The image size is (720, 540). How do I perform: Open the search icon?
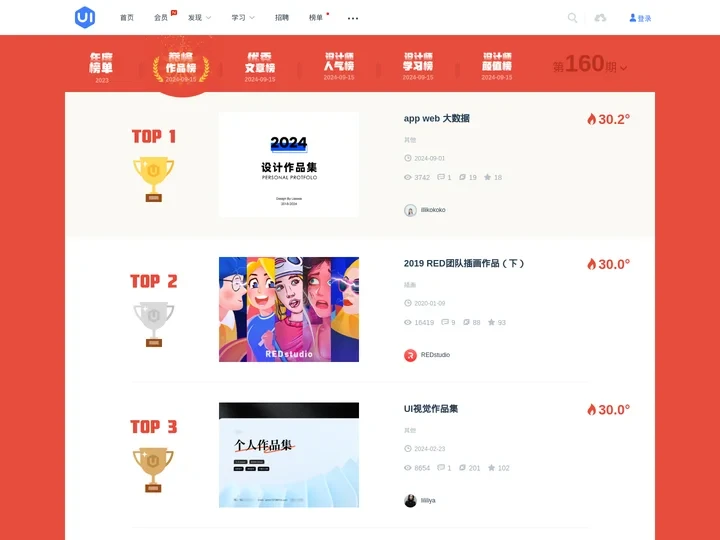pyautogui.click(x=573, y=18)
